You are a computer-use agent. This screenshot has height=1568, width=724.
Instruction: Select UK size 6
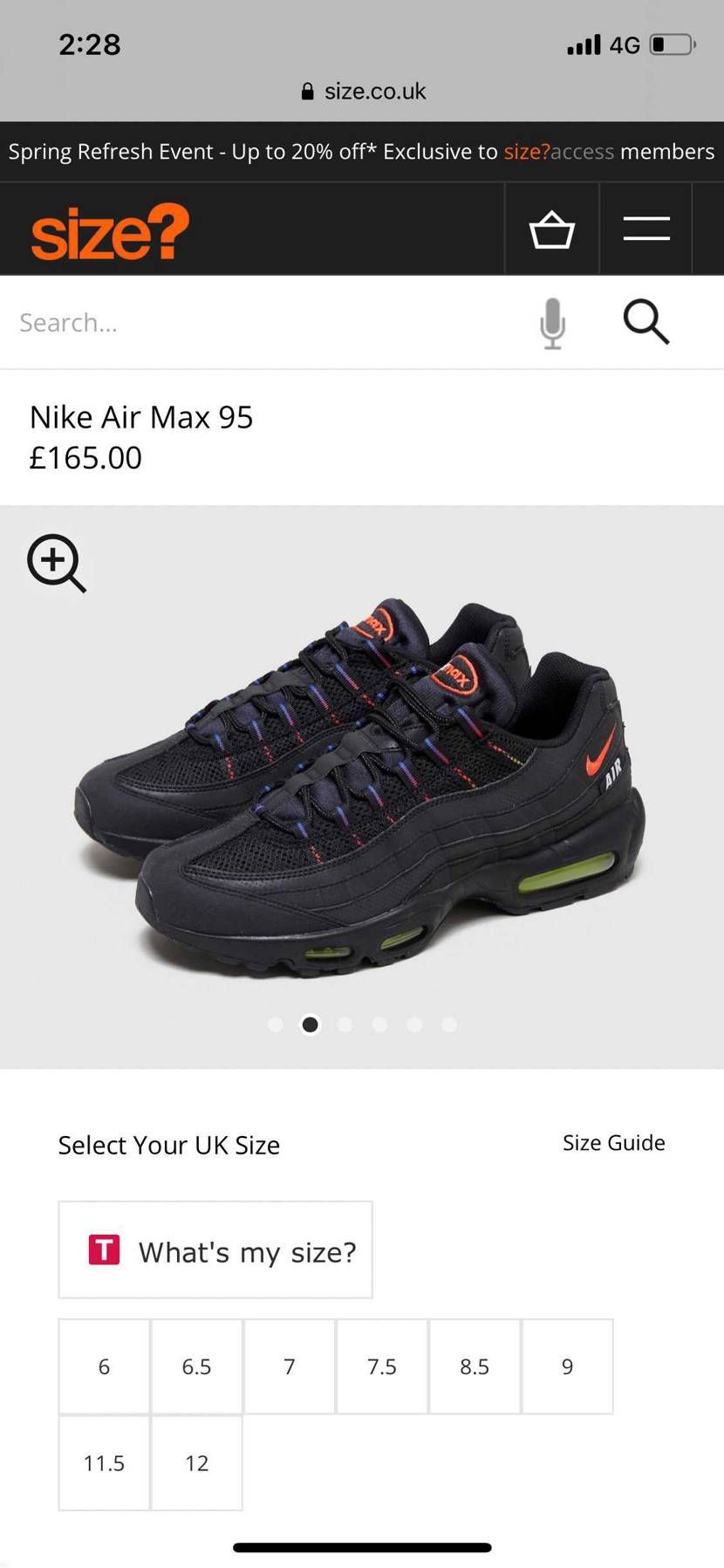pos(104,1366)
